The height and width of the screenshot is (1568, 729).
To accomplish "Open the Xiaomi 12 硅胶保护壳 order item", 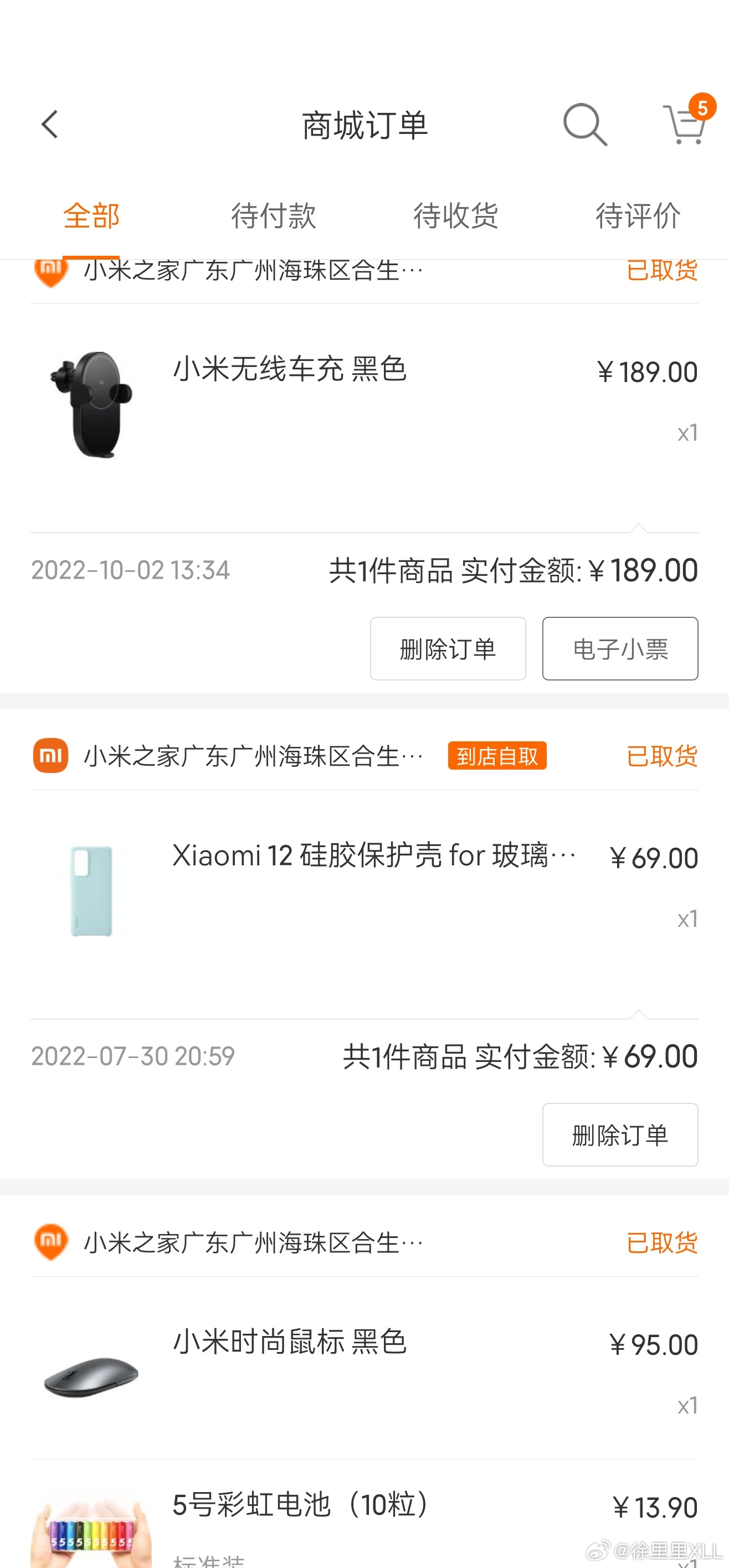I will tap(364, 891).
